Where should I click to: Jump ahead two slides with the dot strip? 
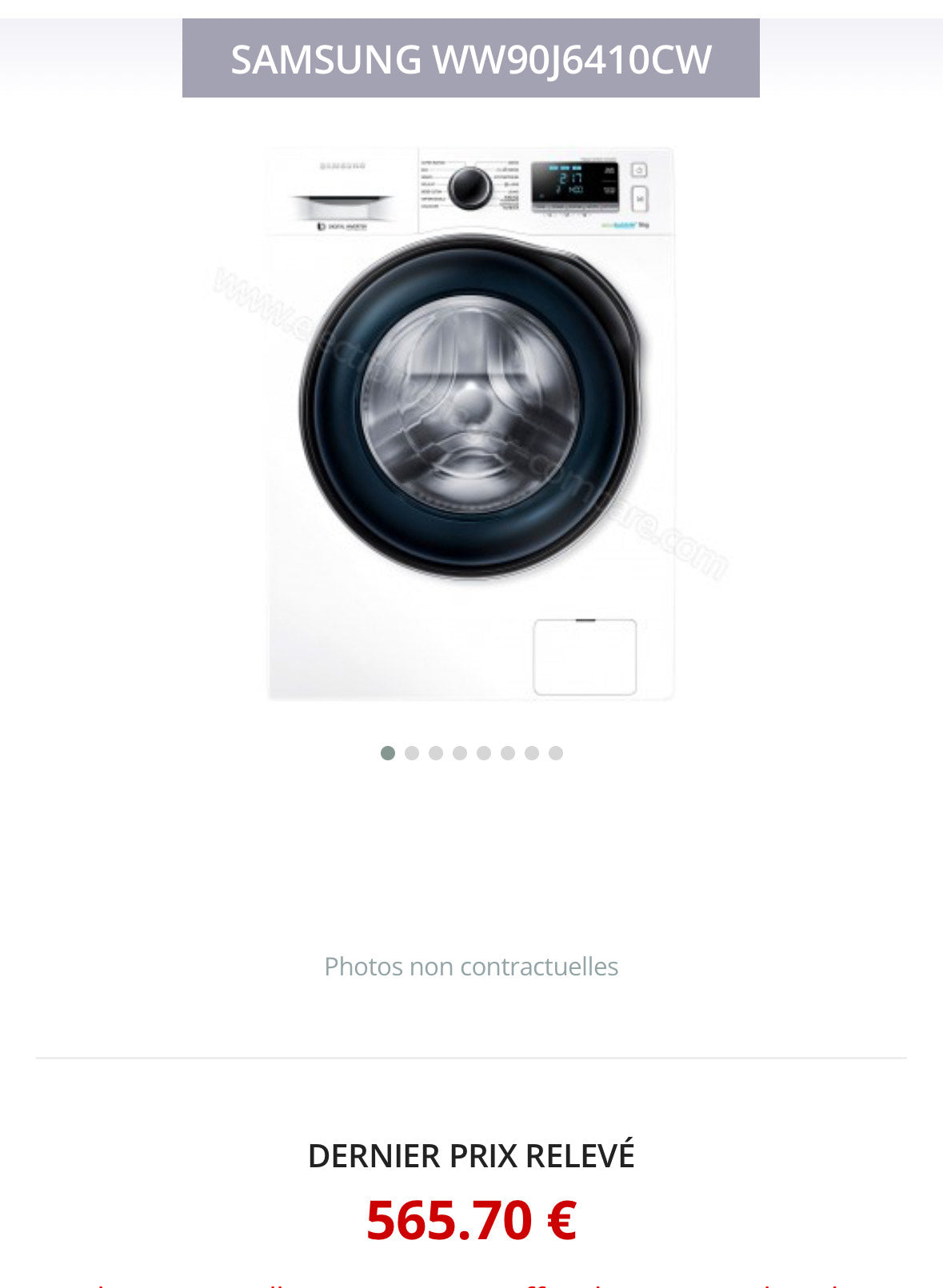click(436, 752)
